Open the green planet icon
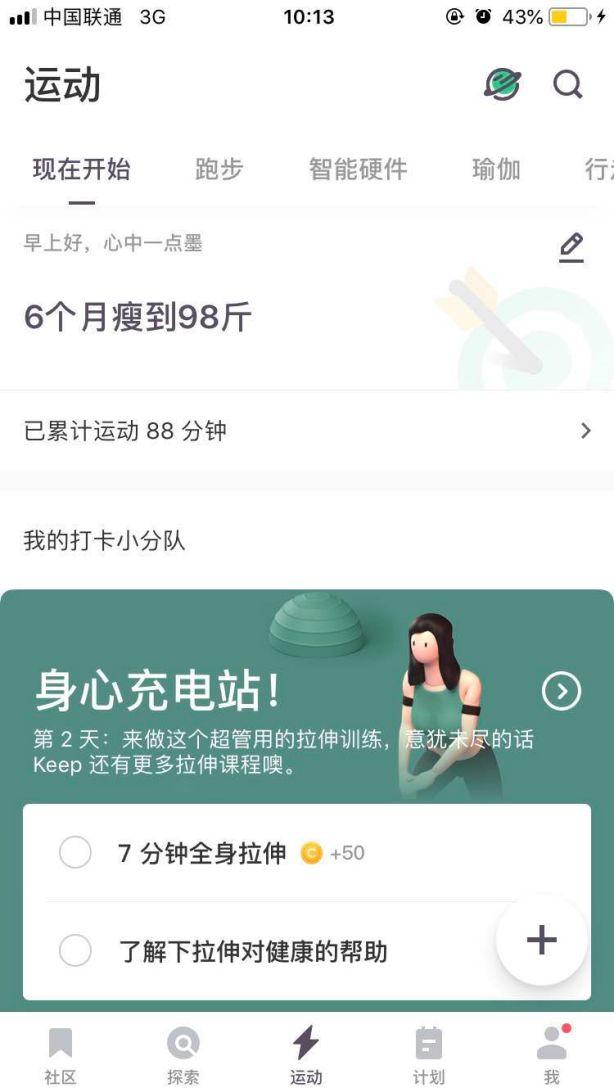The width and height of the screenshot is (614, 1092). click(x=503, y=86)
